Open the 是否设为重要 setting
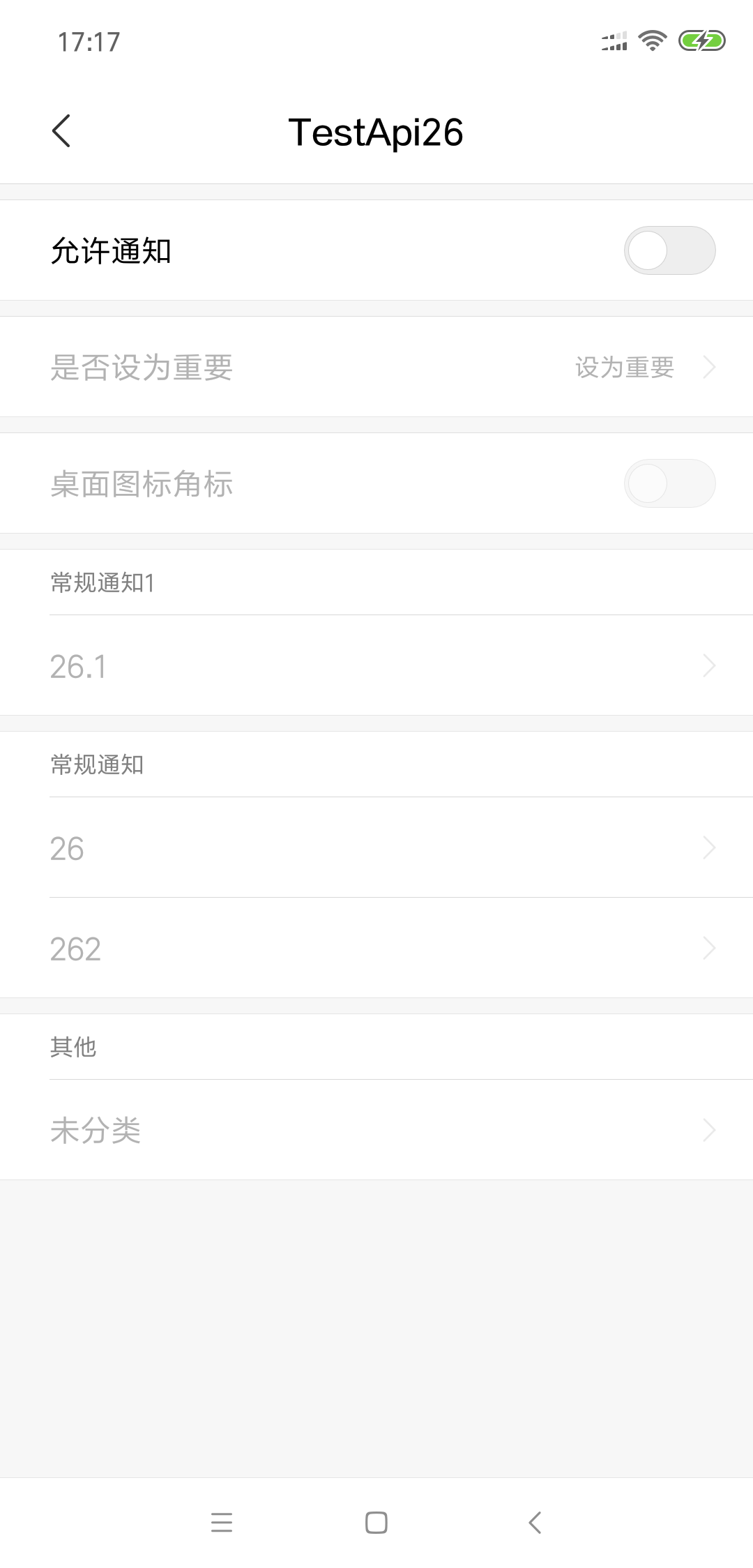Screen dimensions: 753x1568 [376, 367]
